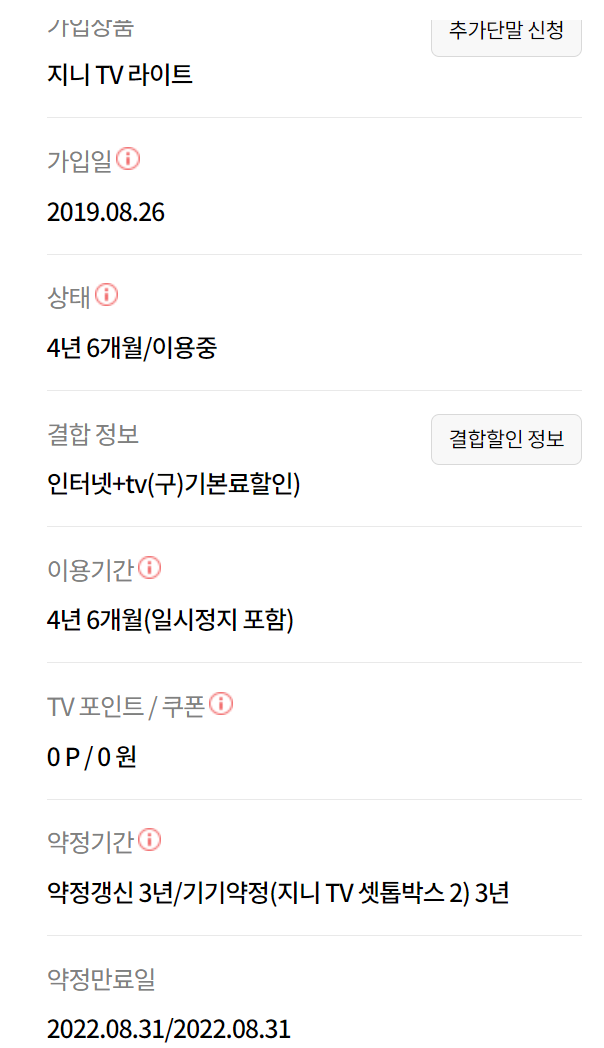Image resolution: width=604 pixels, height=1048 pixels.
Task: Show info tooltip next to 가입일
Action: click(x=129, y=159)
